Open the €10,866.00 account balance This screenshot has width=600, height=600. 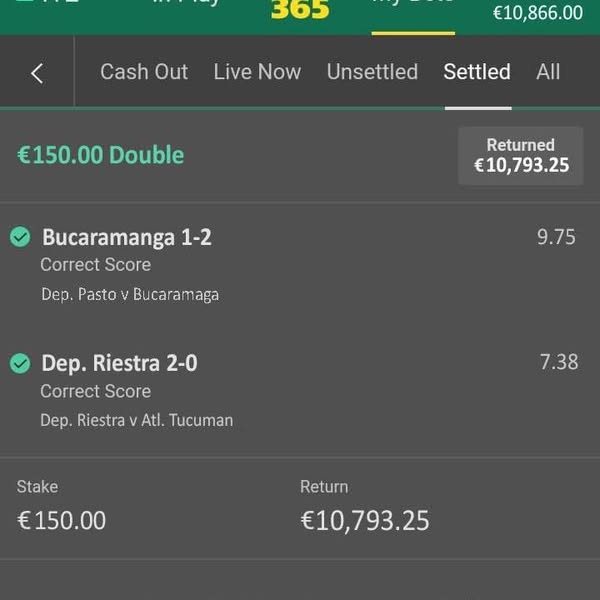537,13
